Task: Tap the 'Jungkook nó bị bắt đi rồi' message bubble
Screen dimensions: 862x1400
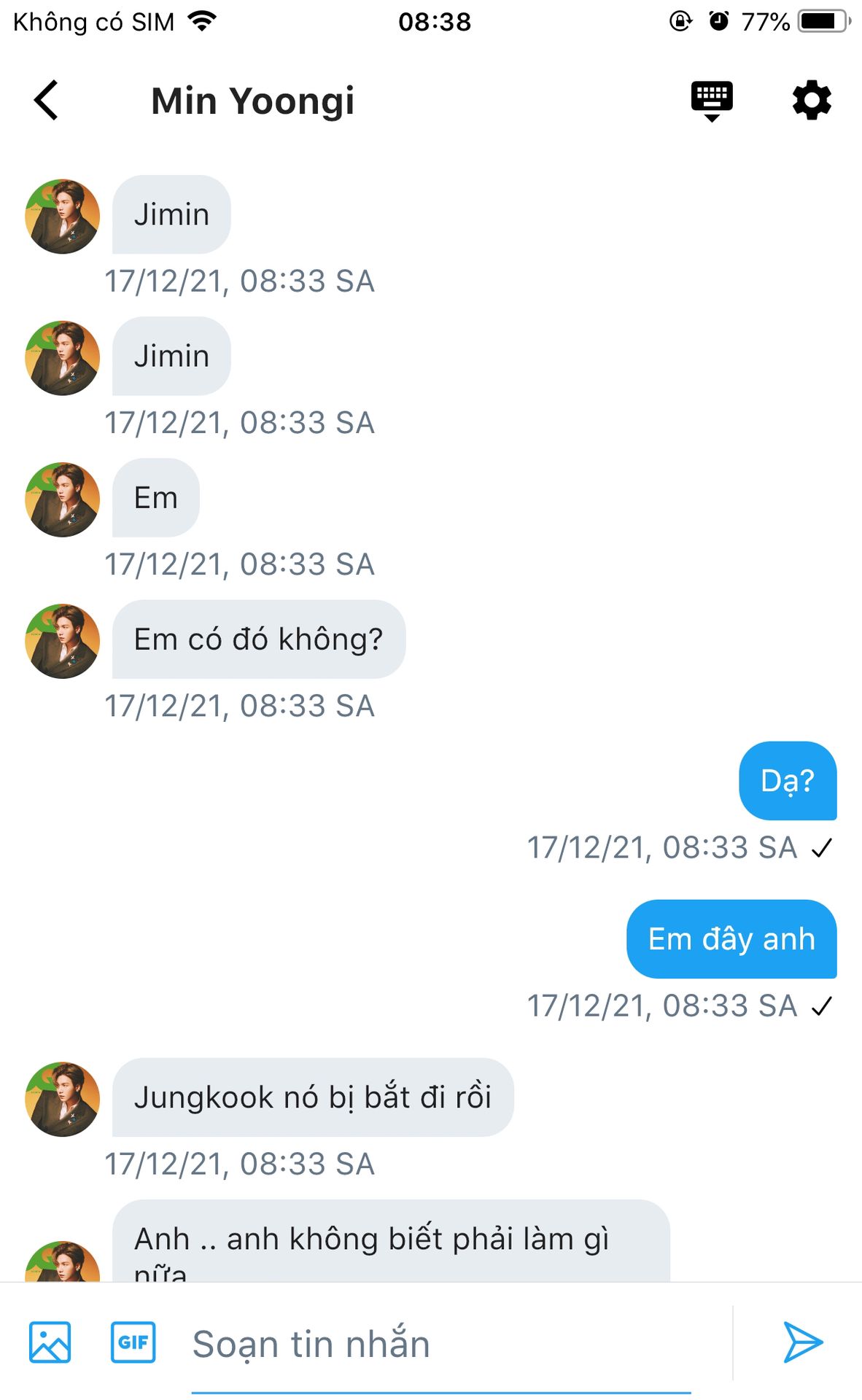Action: (313, 1097)
